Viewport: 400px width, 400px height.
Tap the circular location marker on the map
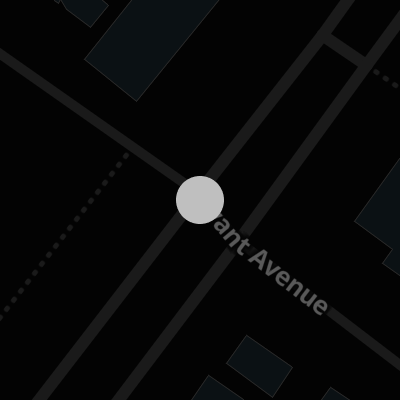pos(200,200)
